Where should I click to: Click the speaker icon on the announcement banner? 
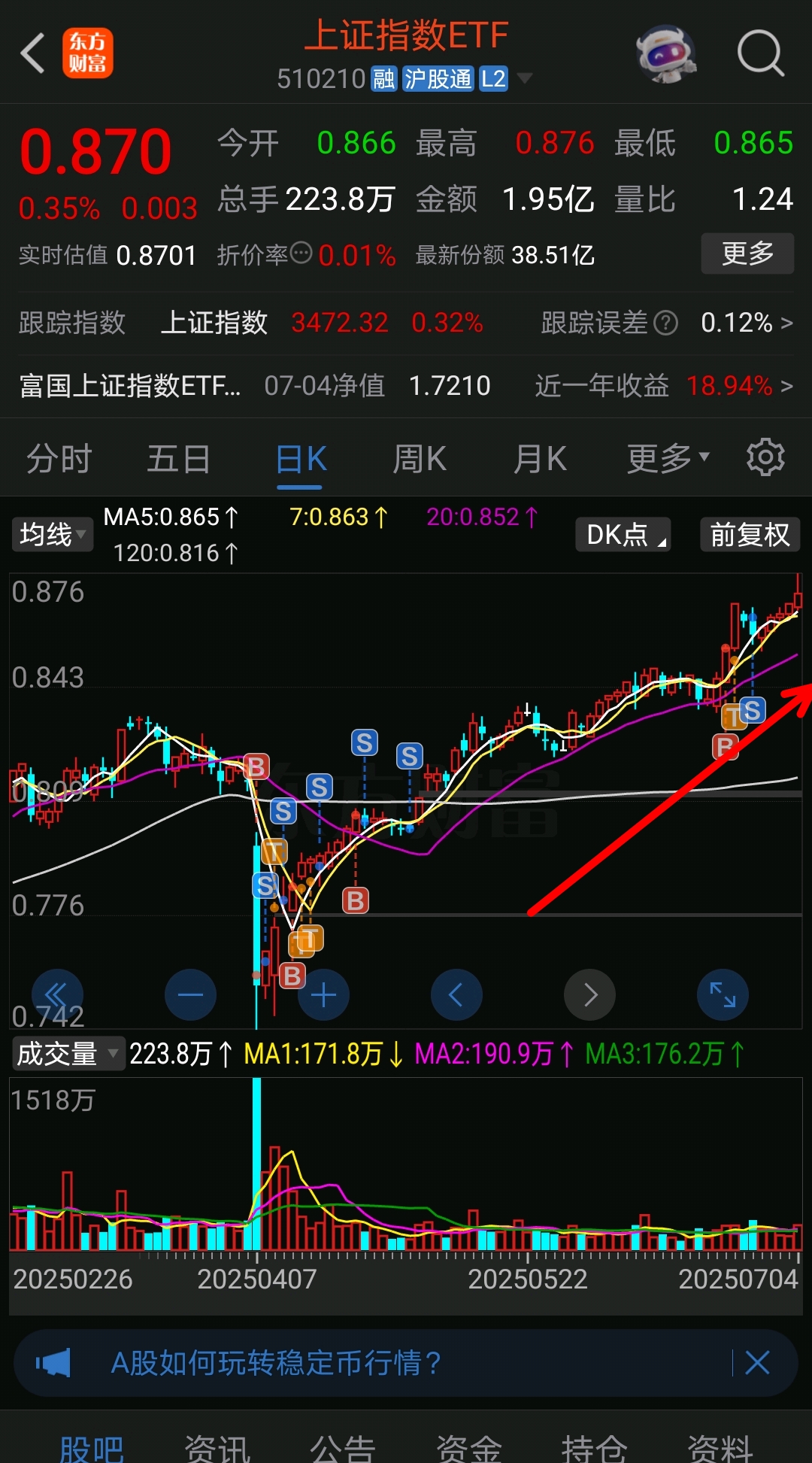53,1363
